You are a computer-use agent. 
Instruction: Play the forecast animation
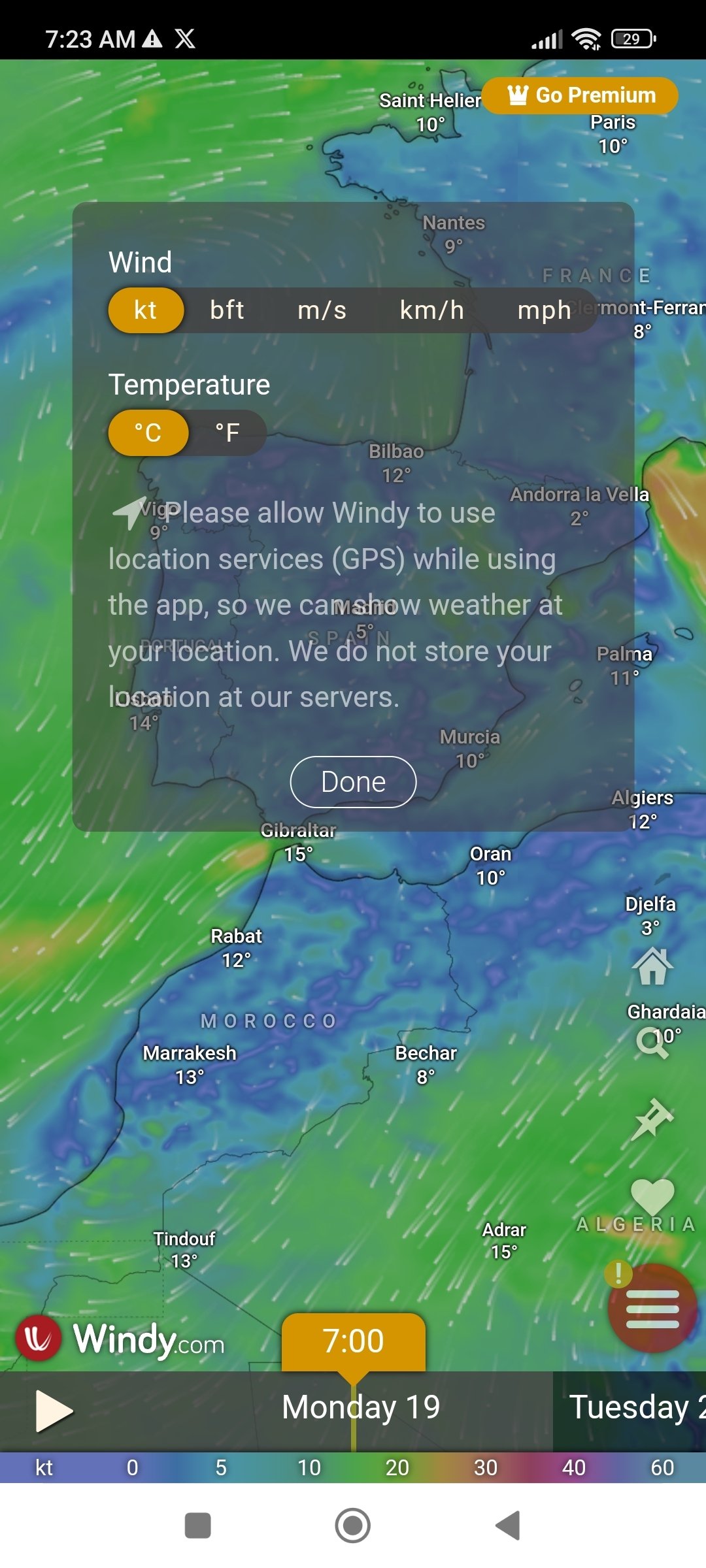coord(54,1411)
